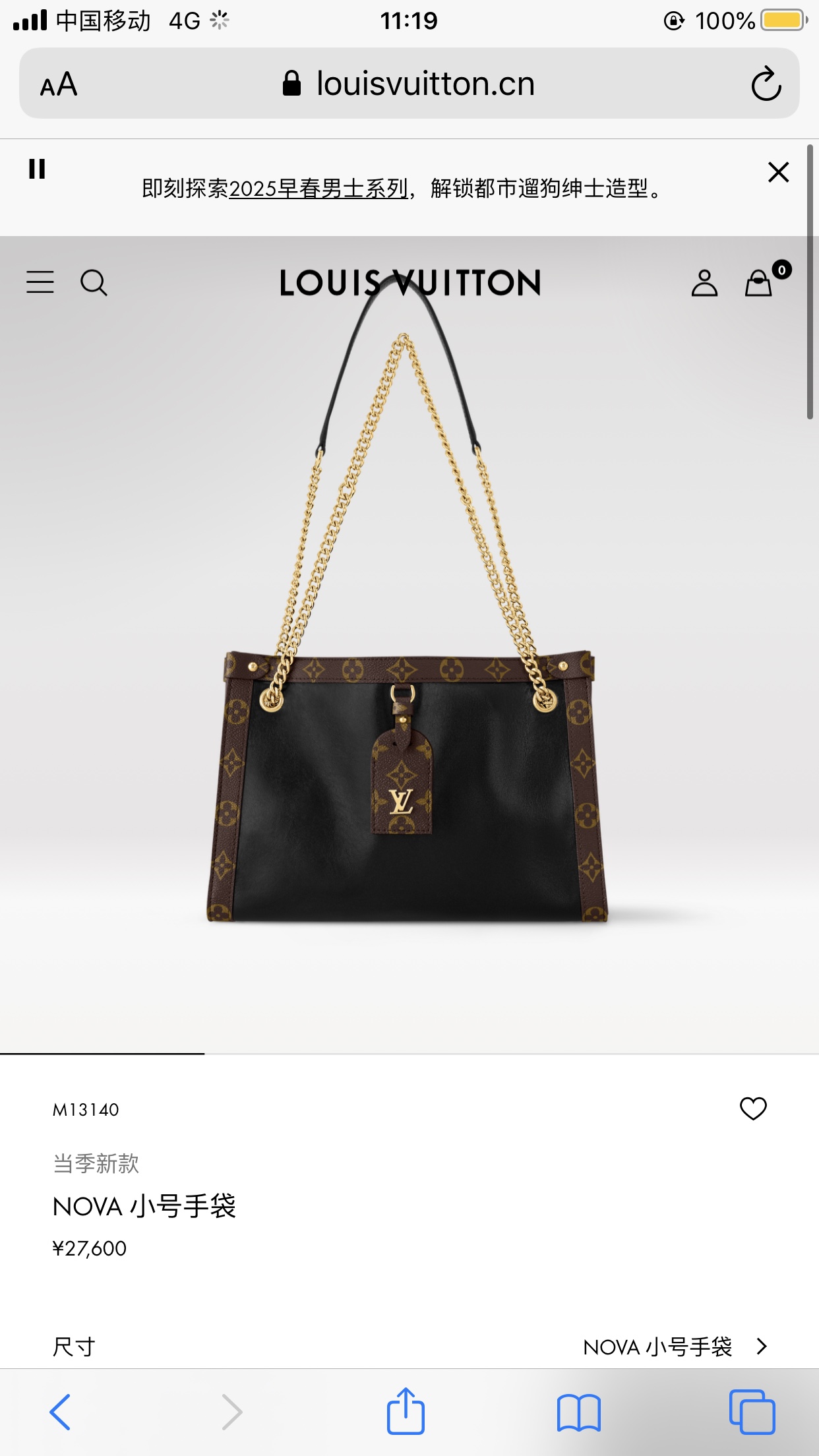View the shopping bag

(760, 283)
